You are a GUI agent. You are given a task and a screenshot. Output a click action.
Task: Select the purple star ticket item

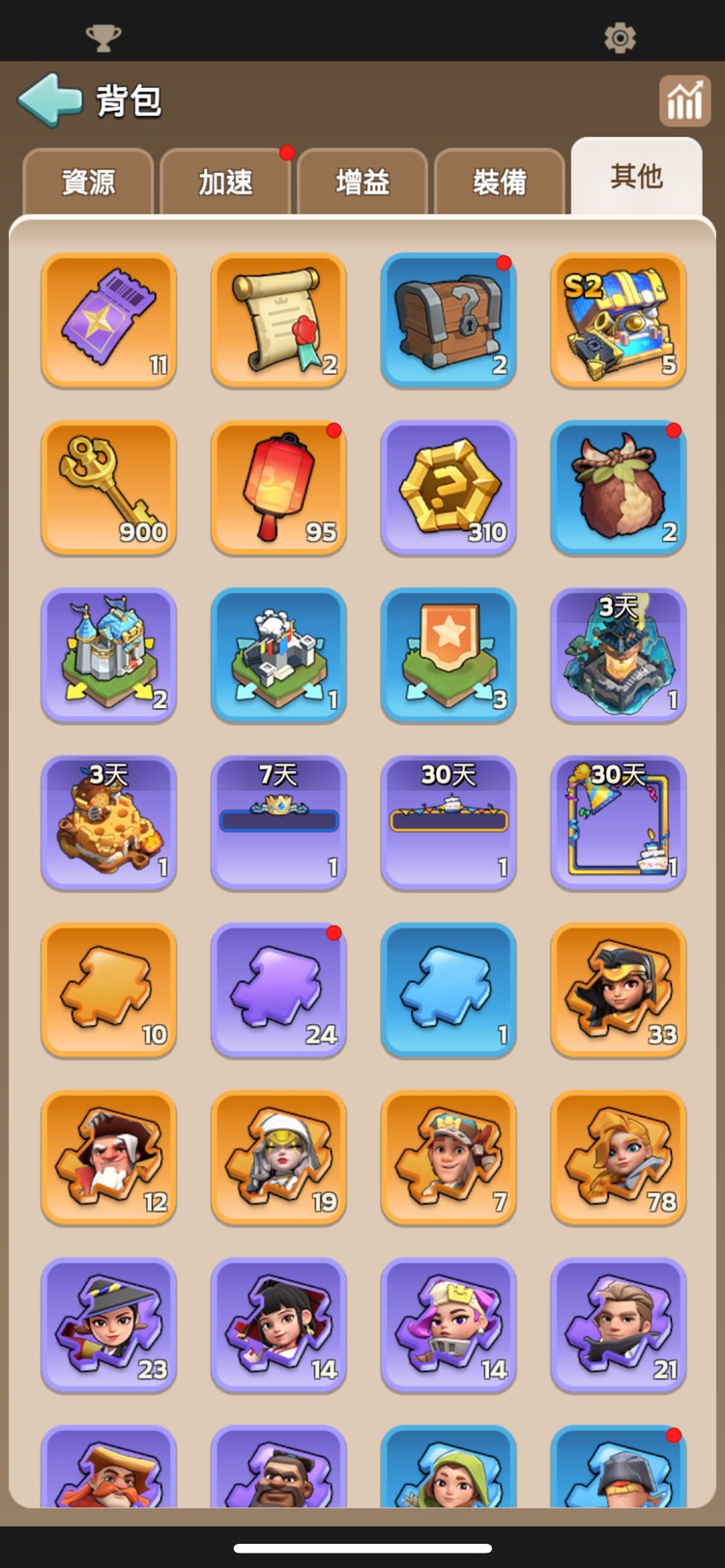click(x=108, y=321)
